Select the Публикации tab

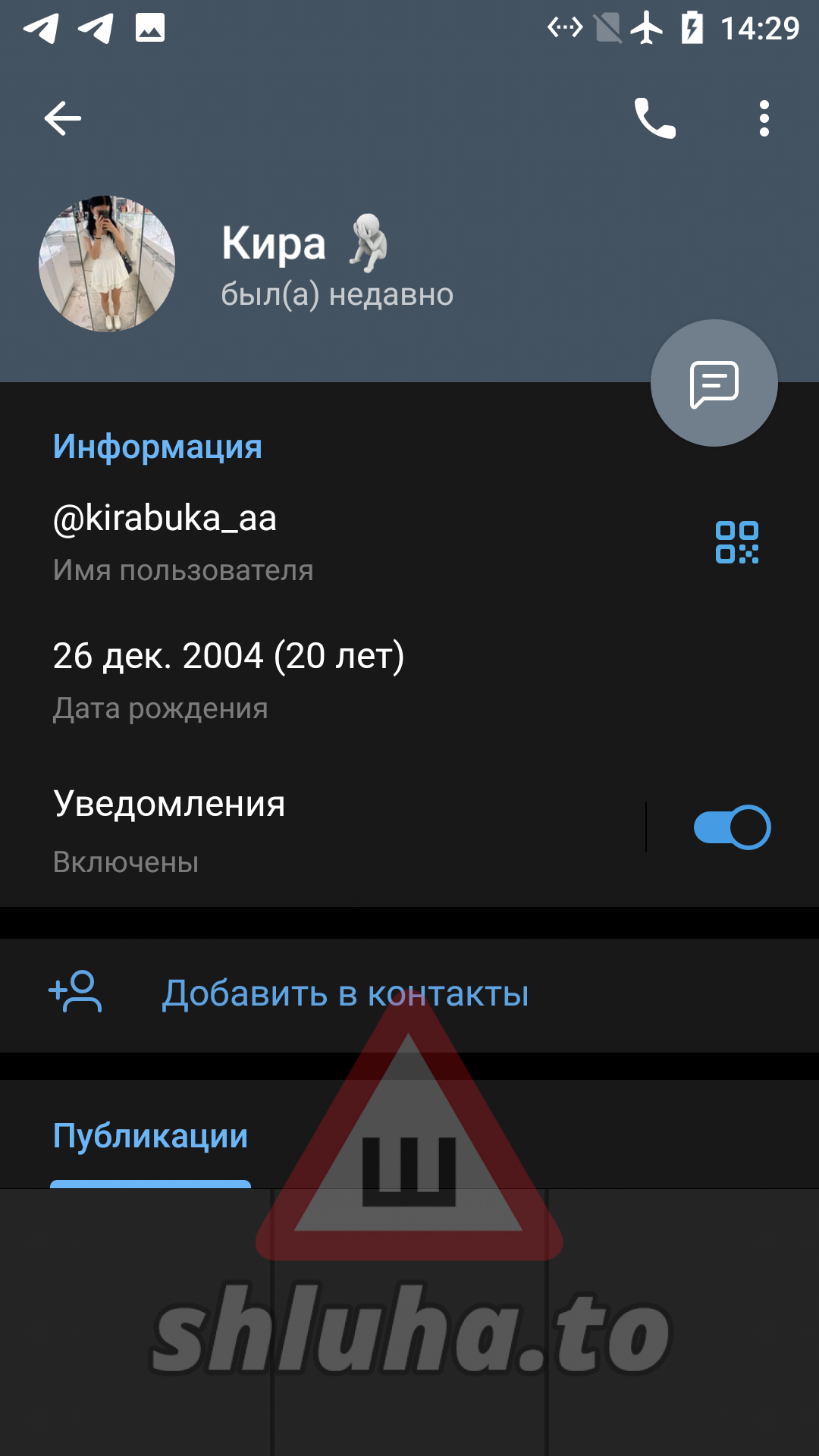pos(150,1136)
